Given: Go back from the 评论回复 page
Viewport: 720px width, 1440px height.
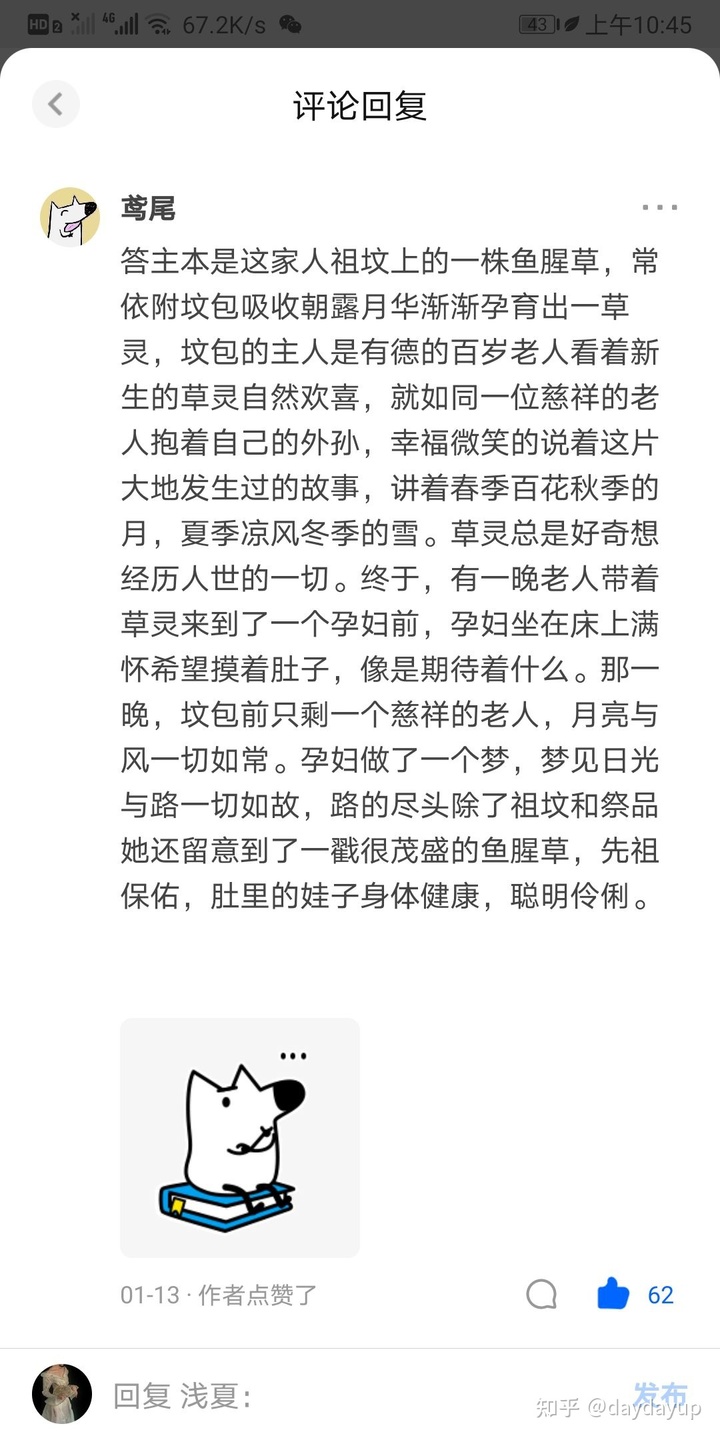Looking at the screenshot, I should point(56,104).
